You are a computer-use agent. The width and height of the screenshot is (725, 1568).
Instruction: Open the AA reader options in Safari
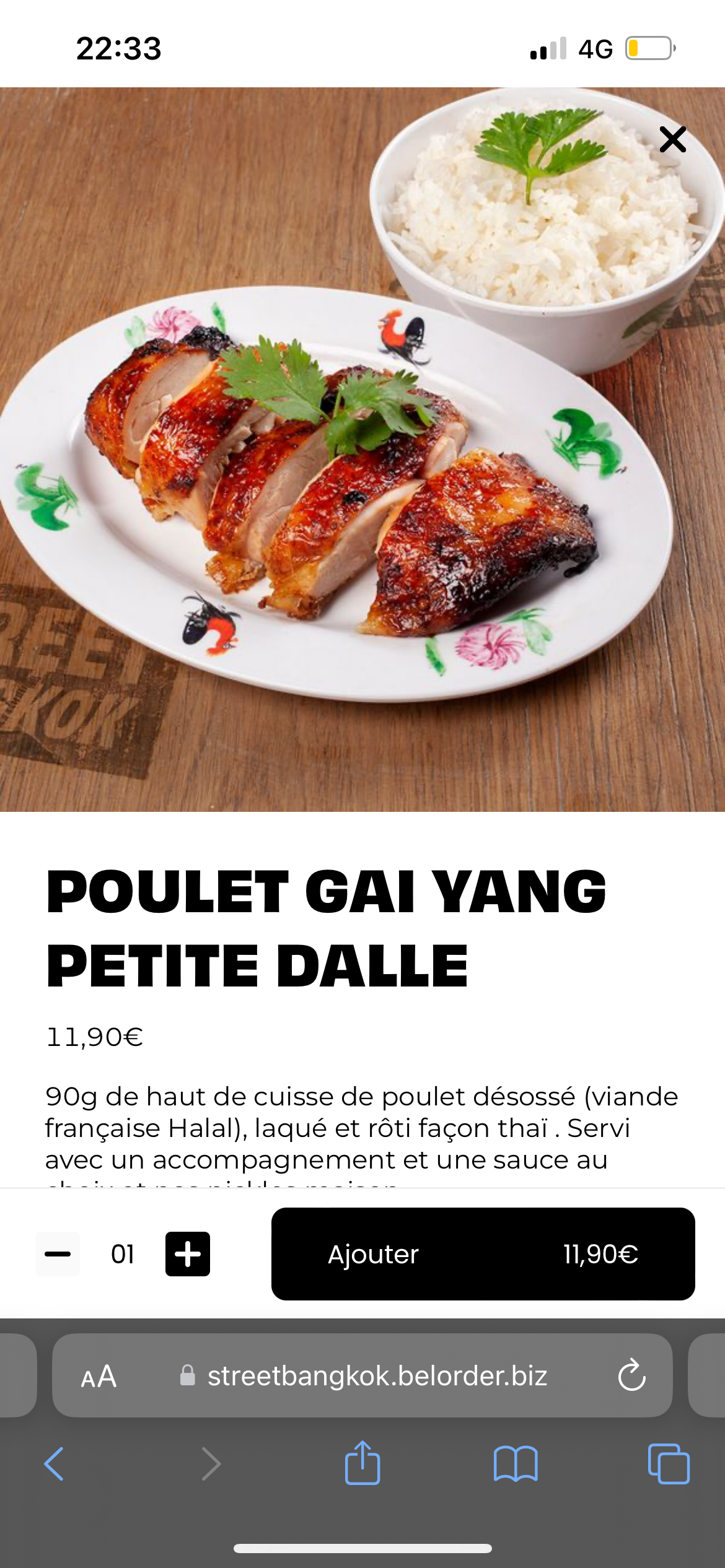[x=99, y=1376]
